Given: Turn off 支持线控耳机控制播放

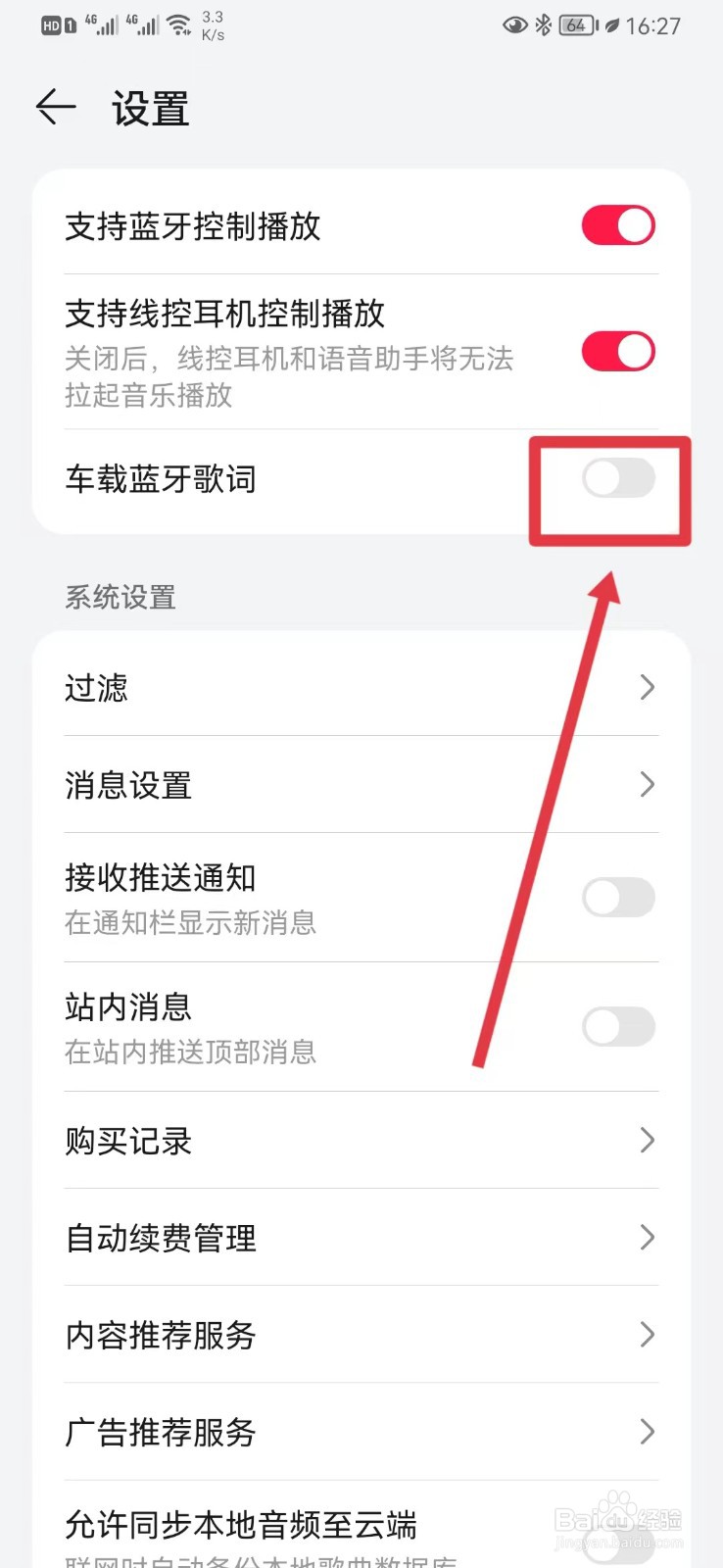Looking at the screenshot, I should (617, 350).
